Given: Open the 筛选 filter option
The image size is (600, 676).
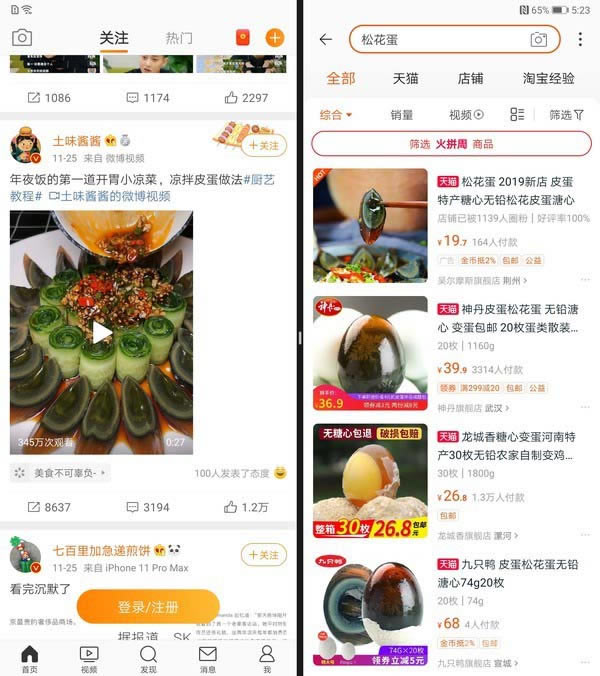Looking at the screenshot, I should [x=565, y=115].
